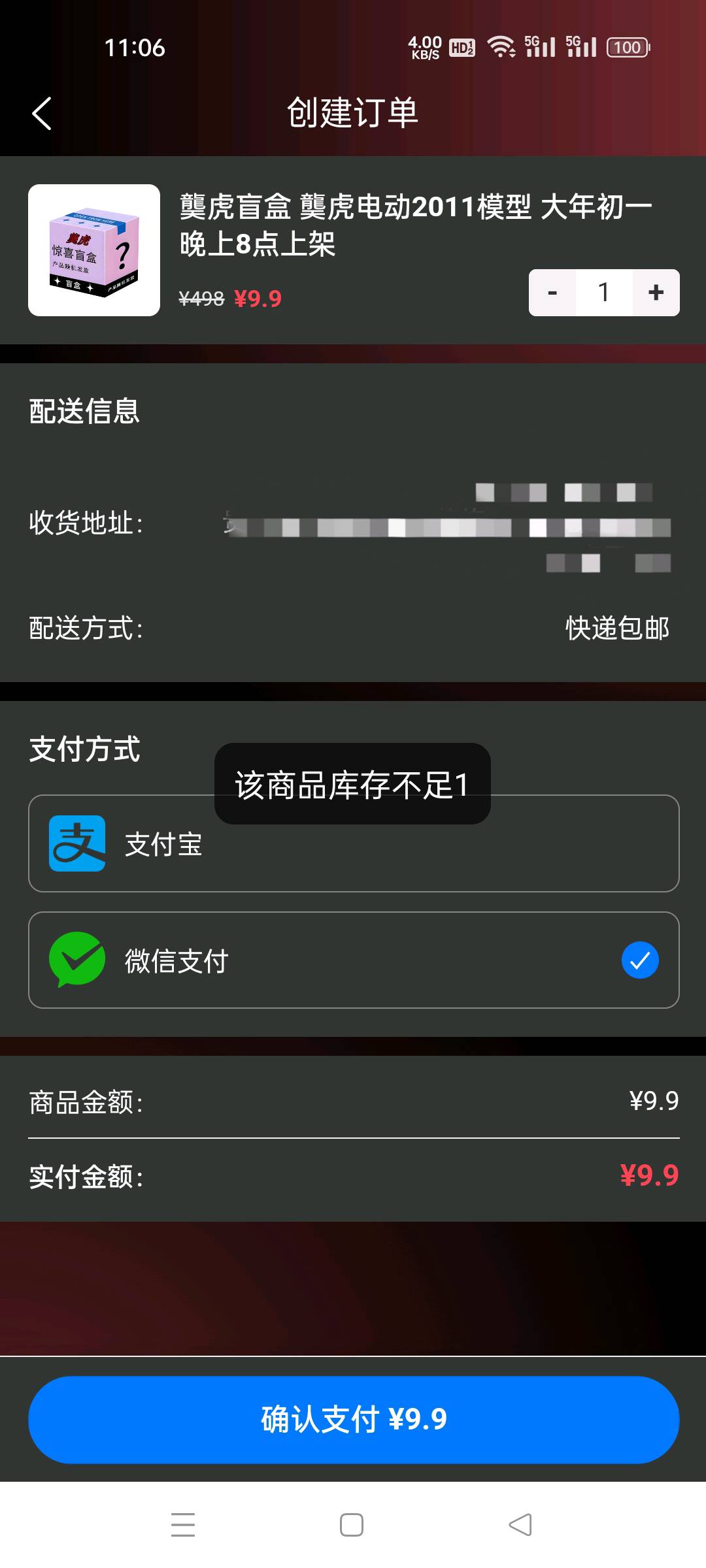
Task: Open the 龑虎盲盒 product thumbnail
Action: coord(94,250)
